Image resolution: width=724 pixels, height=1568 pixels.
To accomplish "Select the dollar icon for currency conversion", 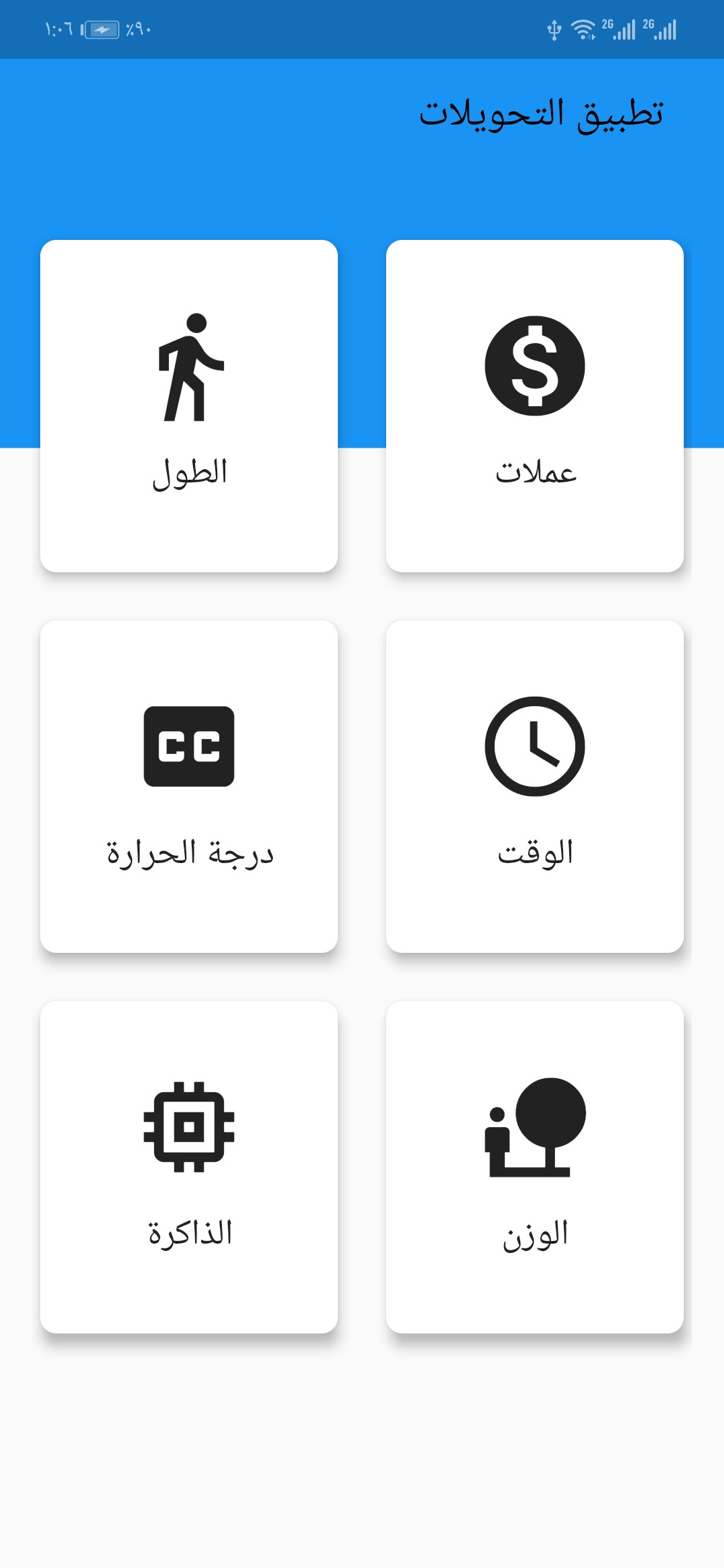I will (x=534, y=367).
